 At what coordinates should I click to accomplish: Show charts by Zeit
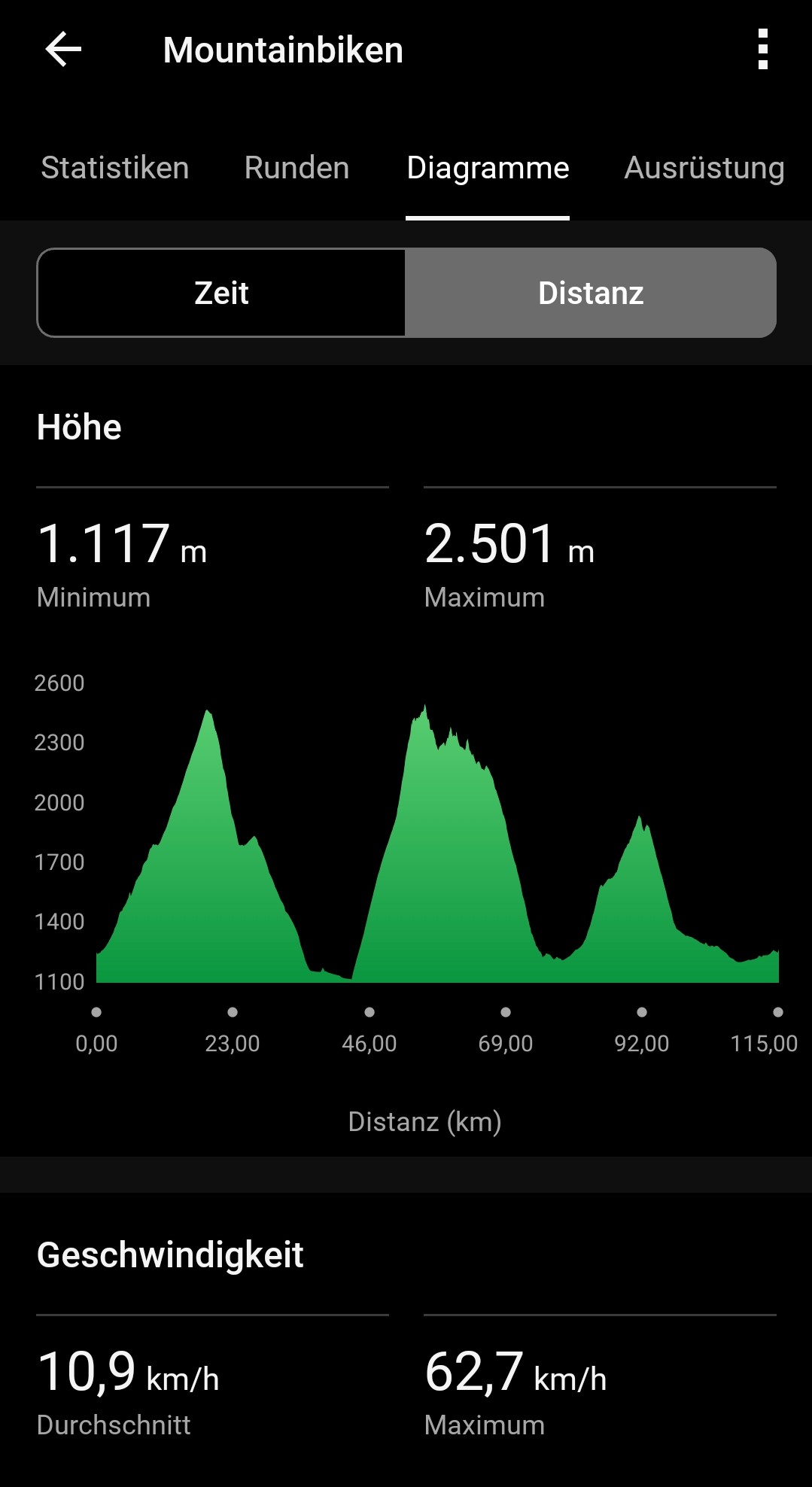coord(221,293)
